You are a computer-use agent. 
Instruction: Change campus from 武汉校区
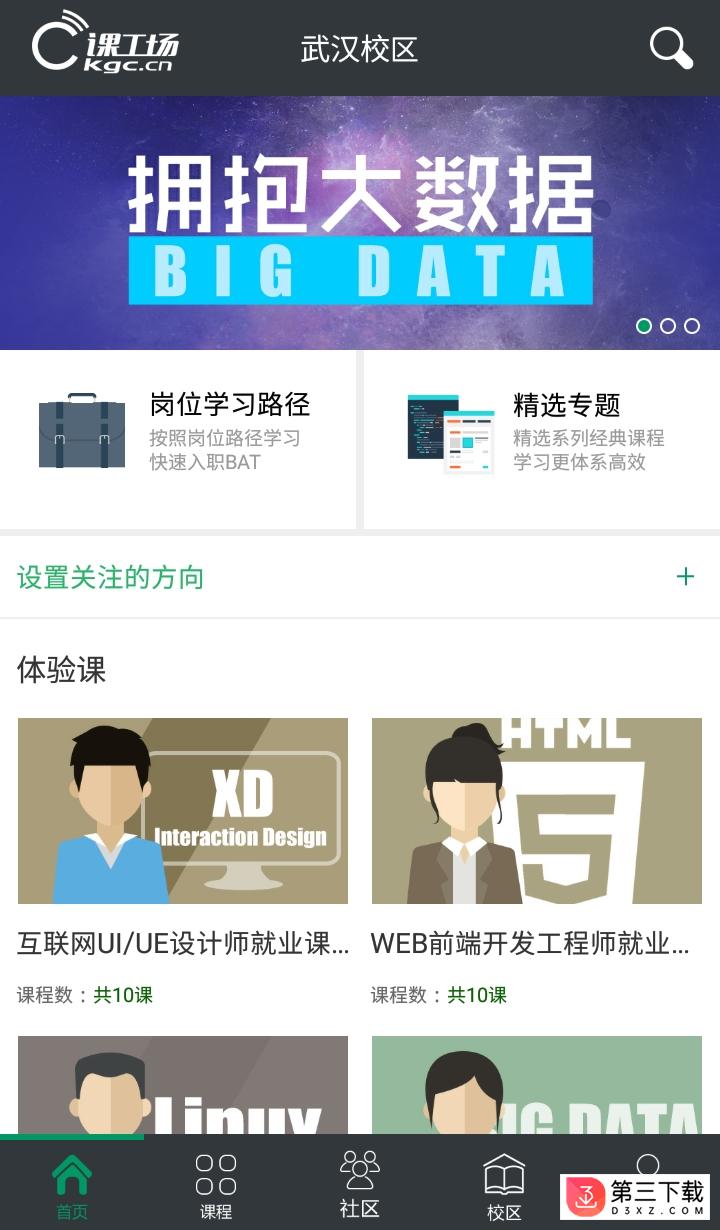(359, 49)
